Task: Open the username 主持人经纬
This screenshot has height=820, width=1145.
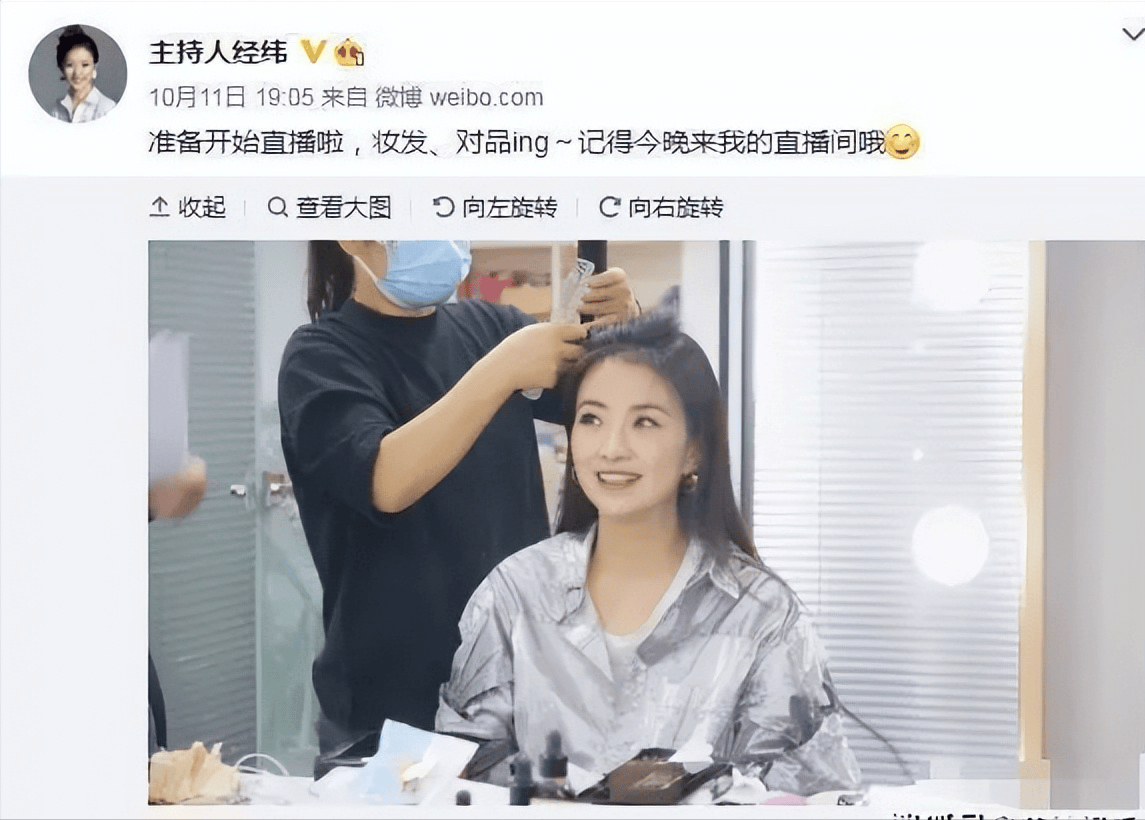Action: (x=218, y=52)
